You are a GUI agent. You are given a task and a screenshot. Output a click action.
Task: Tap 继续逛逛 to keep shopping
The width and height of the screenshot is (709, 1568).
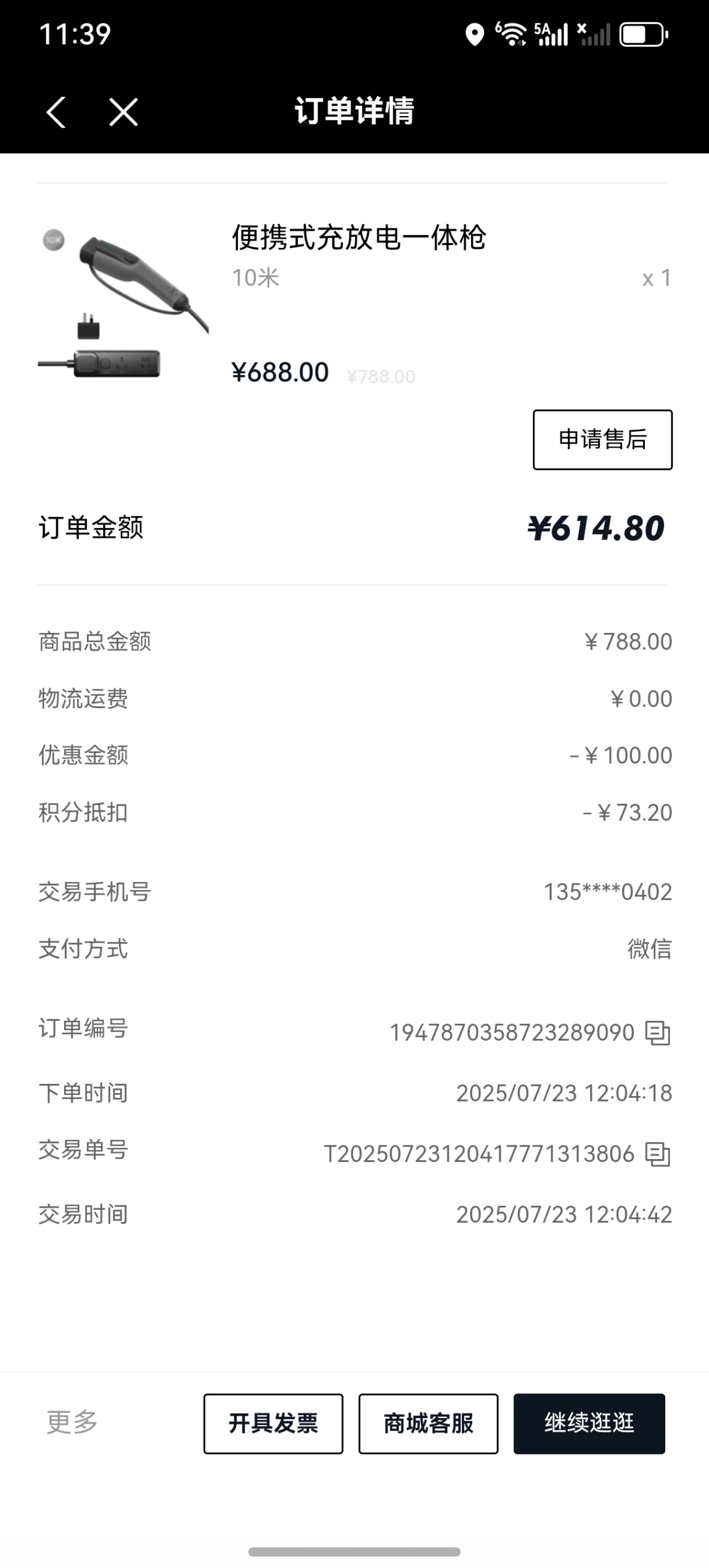[589, 1424]
